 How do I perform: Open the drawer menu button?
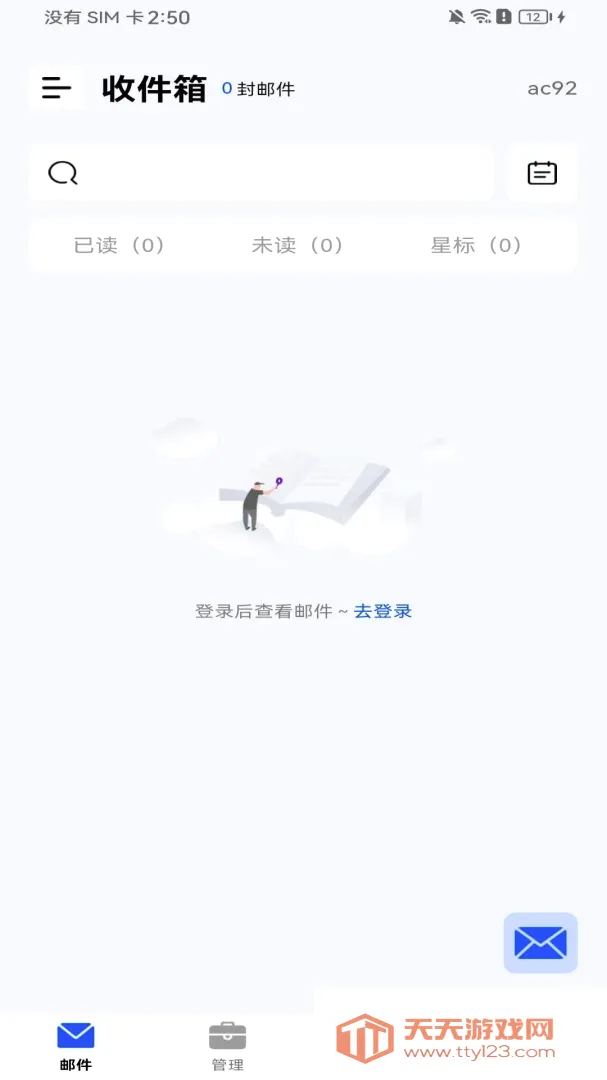tap(56, 88)
